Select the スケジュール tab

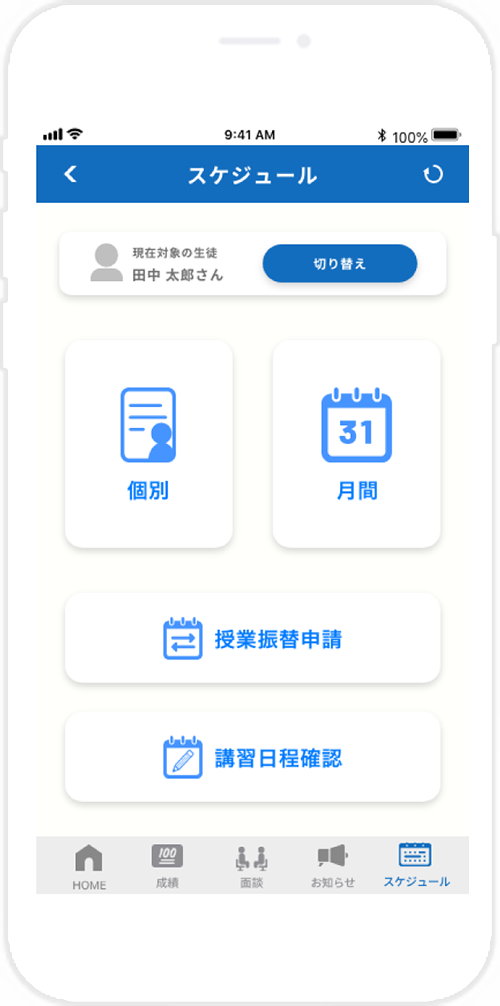tap(417, 866)
